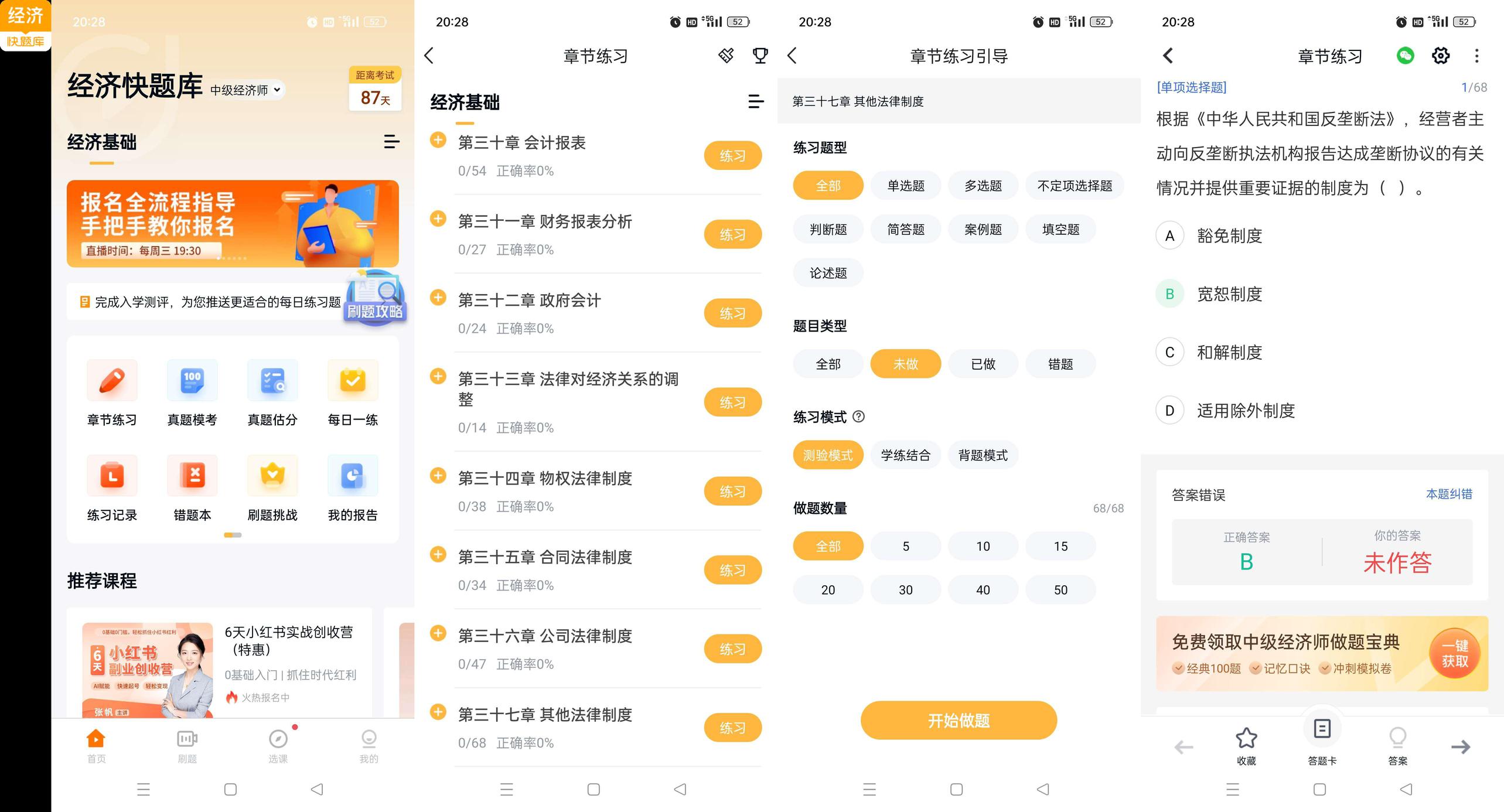The height and width of the screenshot is (812, 1504).
Task: Open the three-dot overflow menu
Action: (1477, 56)
